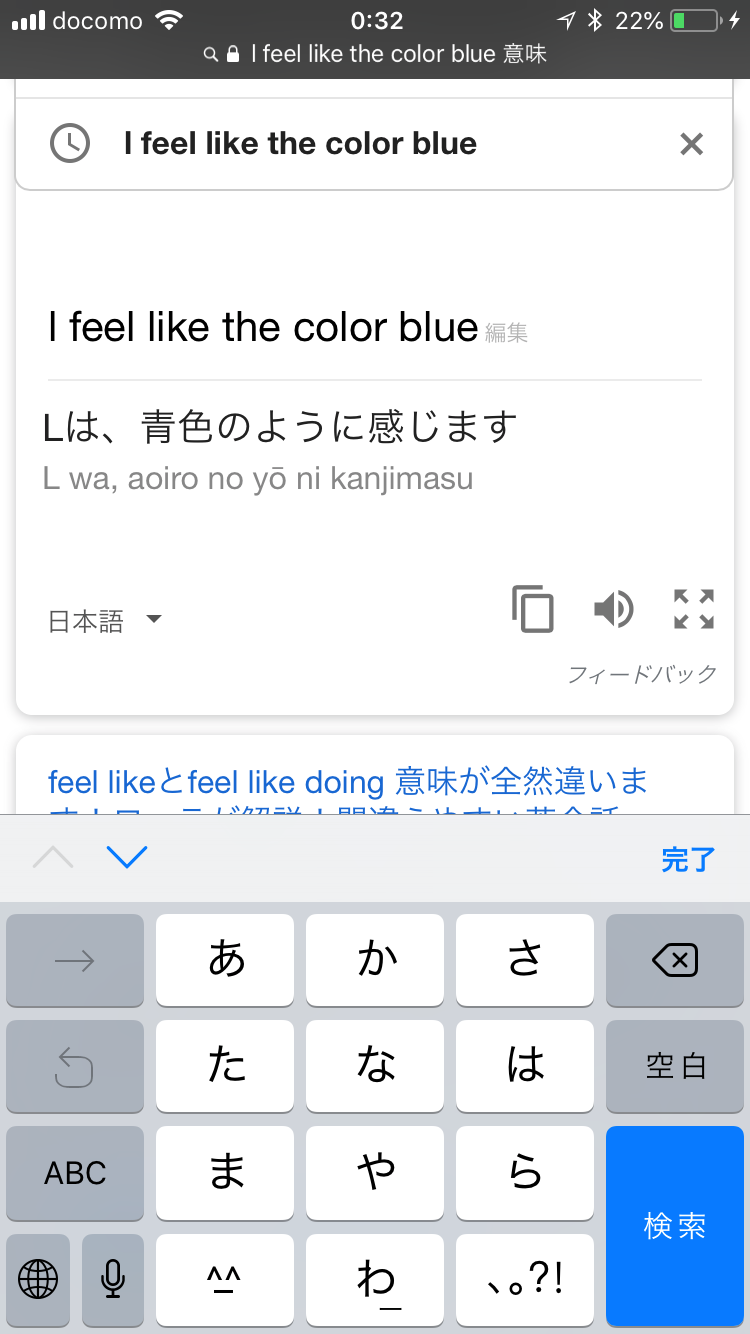The width and height of the screenshot is (750, 1334).
Task: Open the 日本語 target language dropdown
Action: (x=105, y=621)
